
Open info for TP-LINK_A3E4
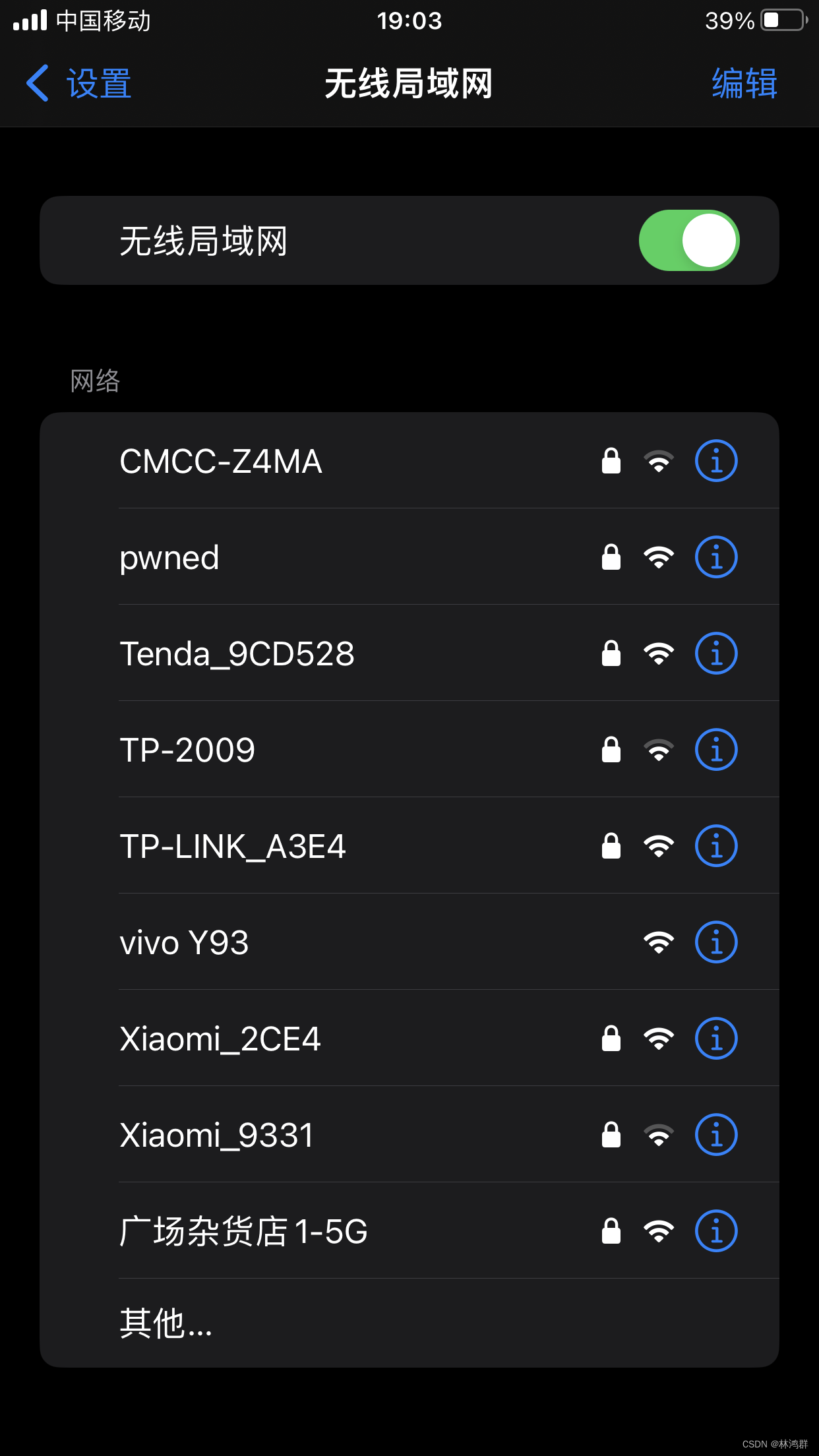pyautogui.click(x=716, y=845)
